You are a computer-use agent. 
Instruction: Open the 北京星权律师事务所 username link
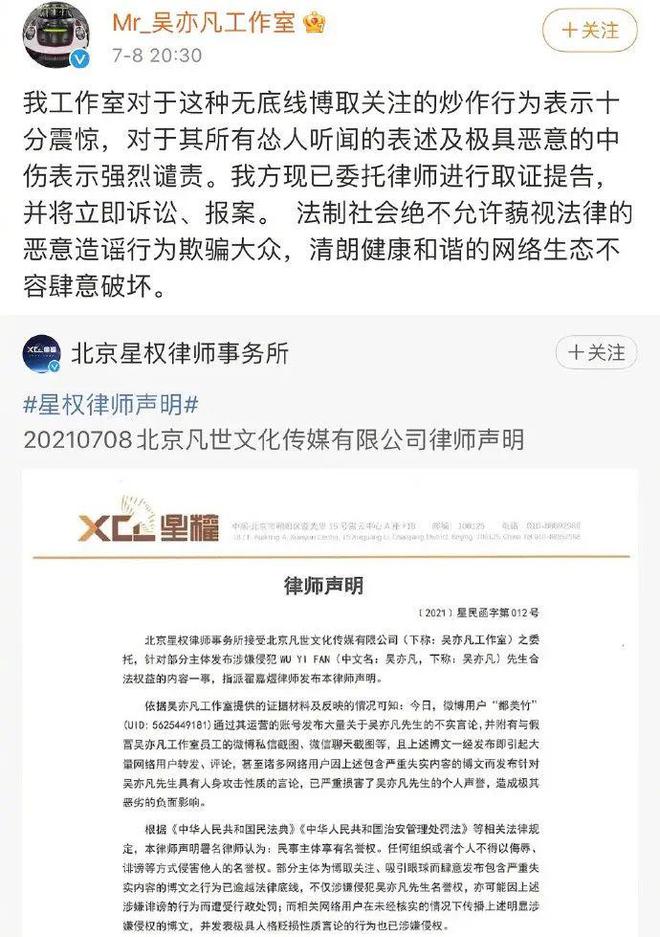tap(181, 352)
